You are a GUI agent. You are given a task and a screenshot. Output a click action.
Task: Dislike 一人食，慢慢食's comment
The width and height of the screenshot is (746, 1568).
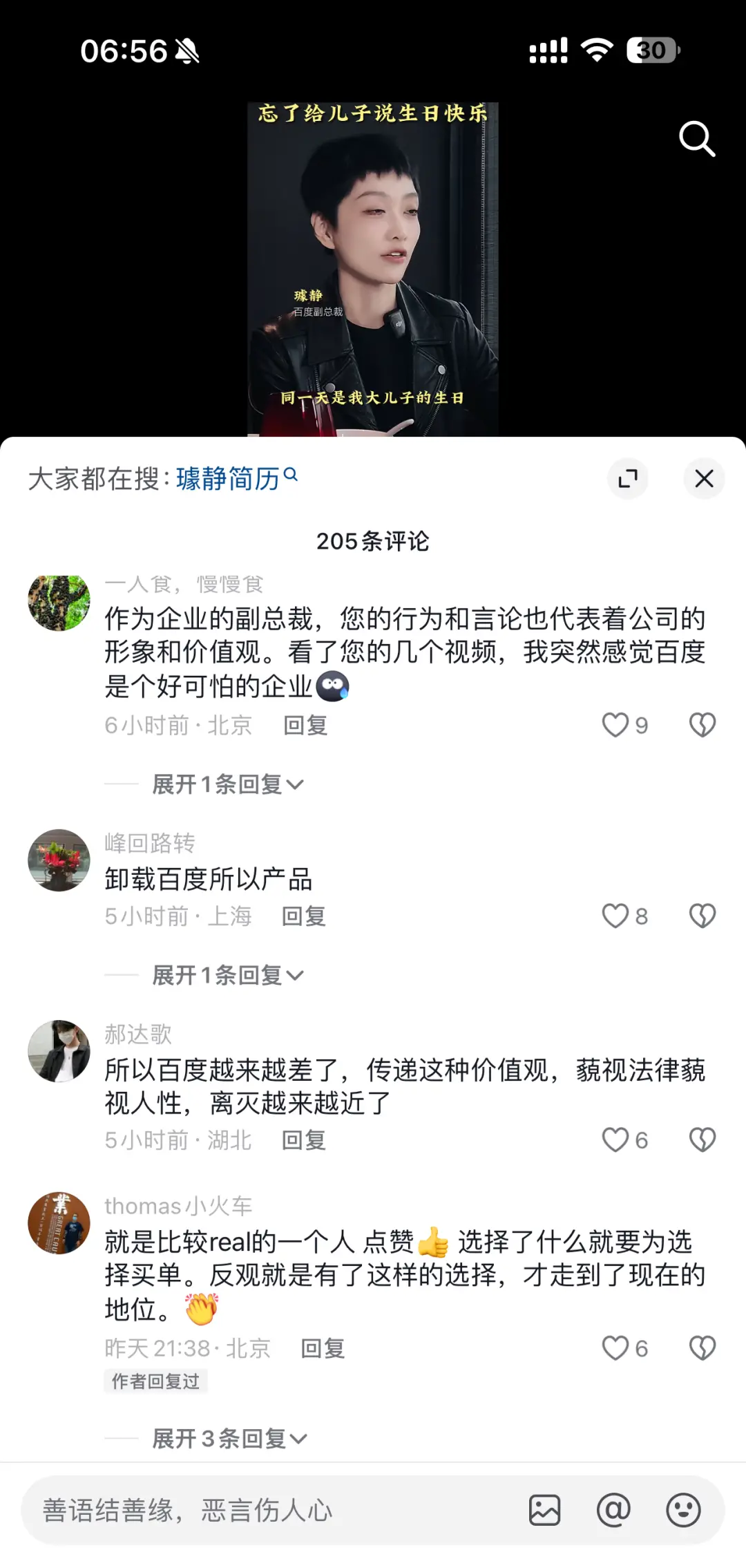point(702,725)
